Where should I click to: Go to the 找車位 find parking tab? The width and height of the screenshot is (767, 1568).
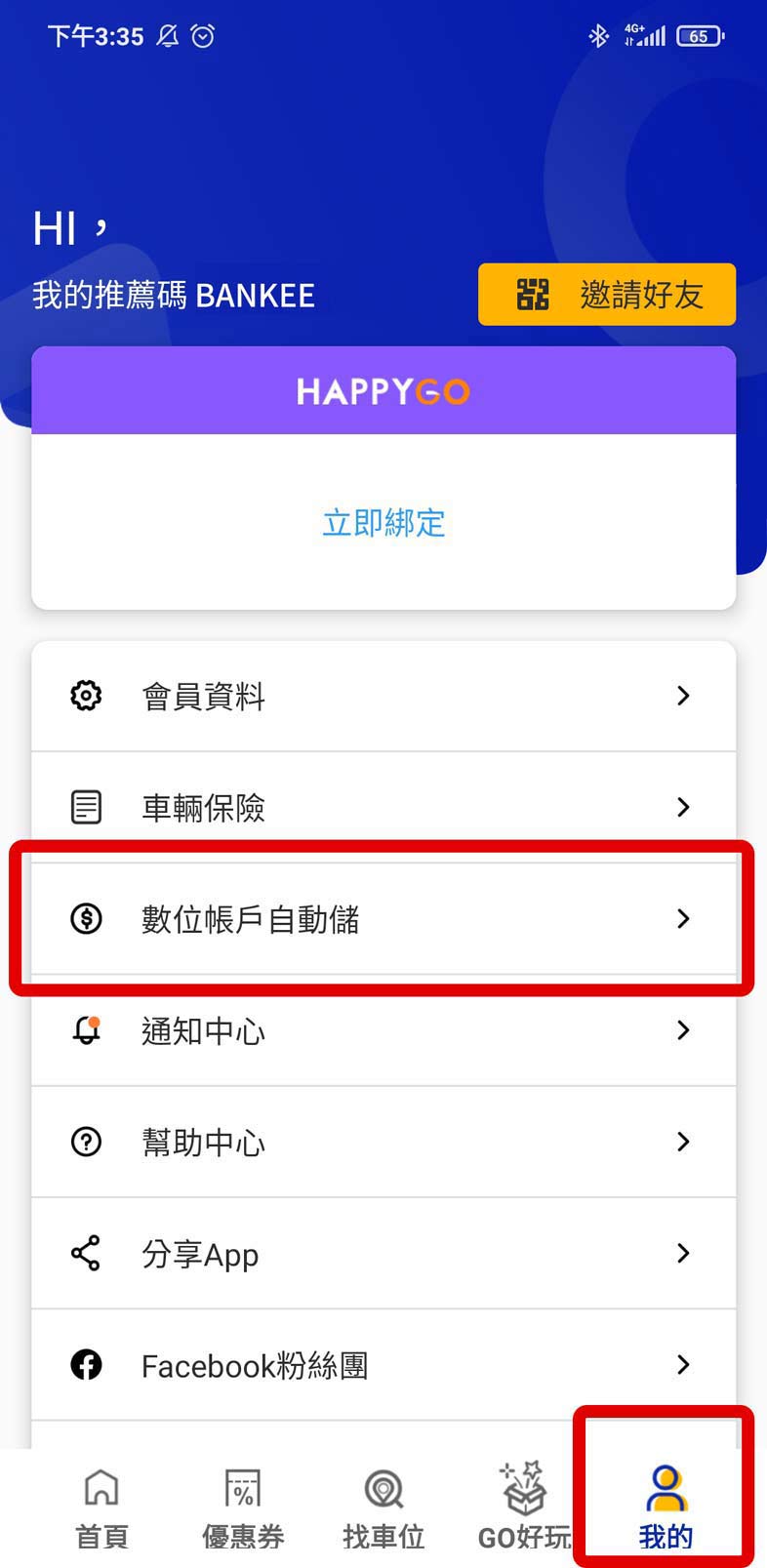click(x=383, y=1508)
